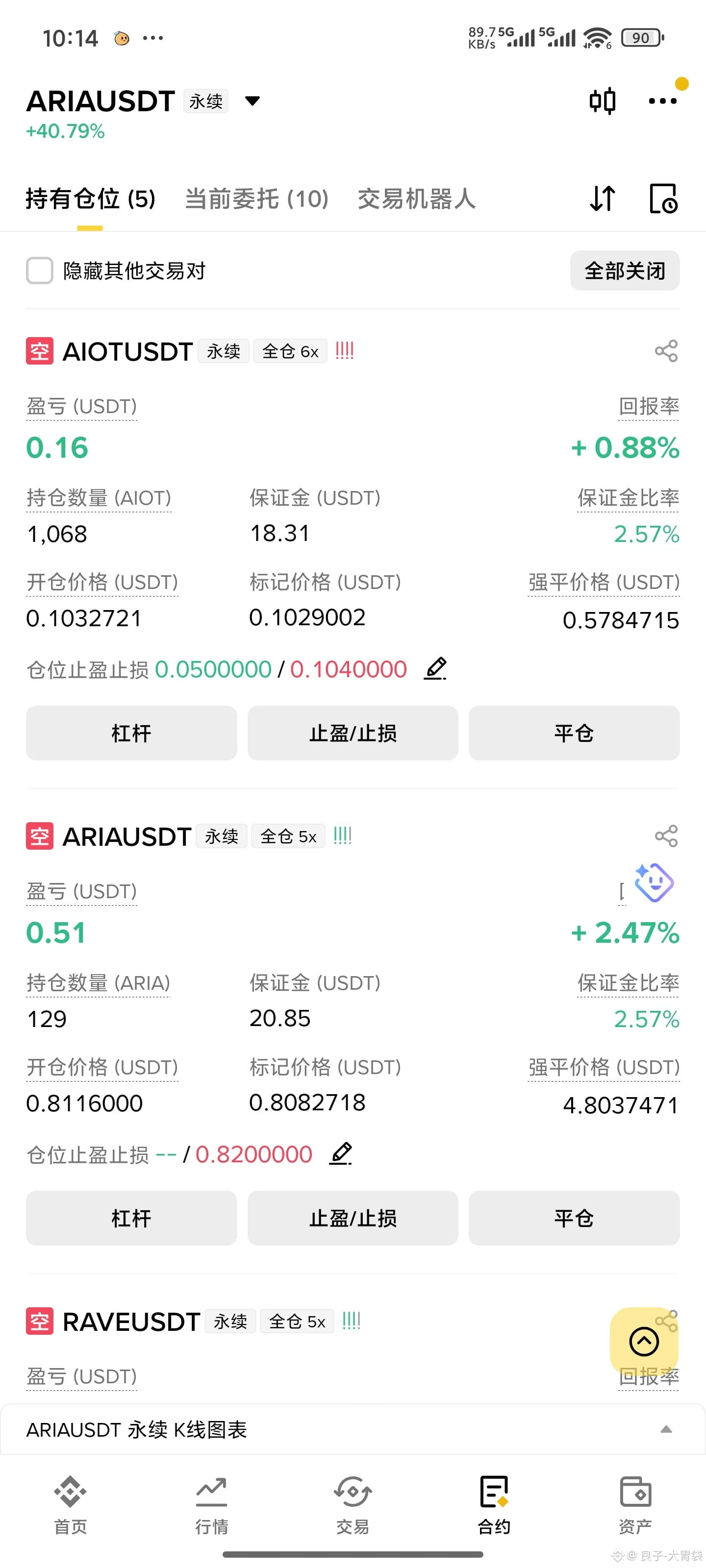Tap 杠杆 for the ARIAUSDT position

(131, 1218)
